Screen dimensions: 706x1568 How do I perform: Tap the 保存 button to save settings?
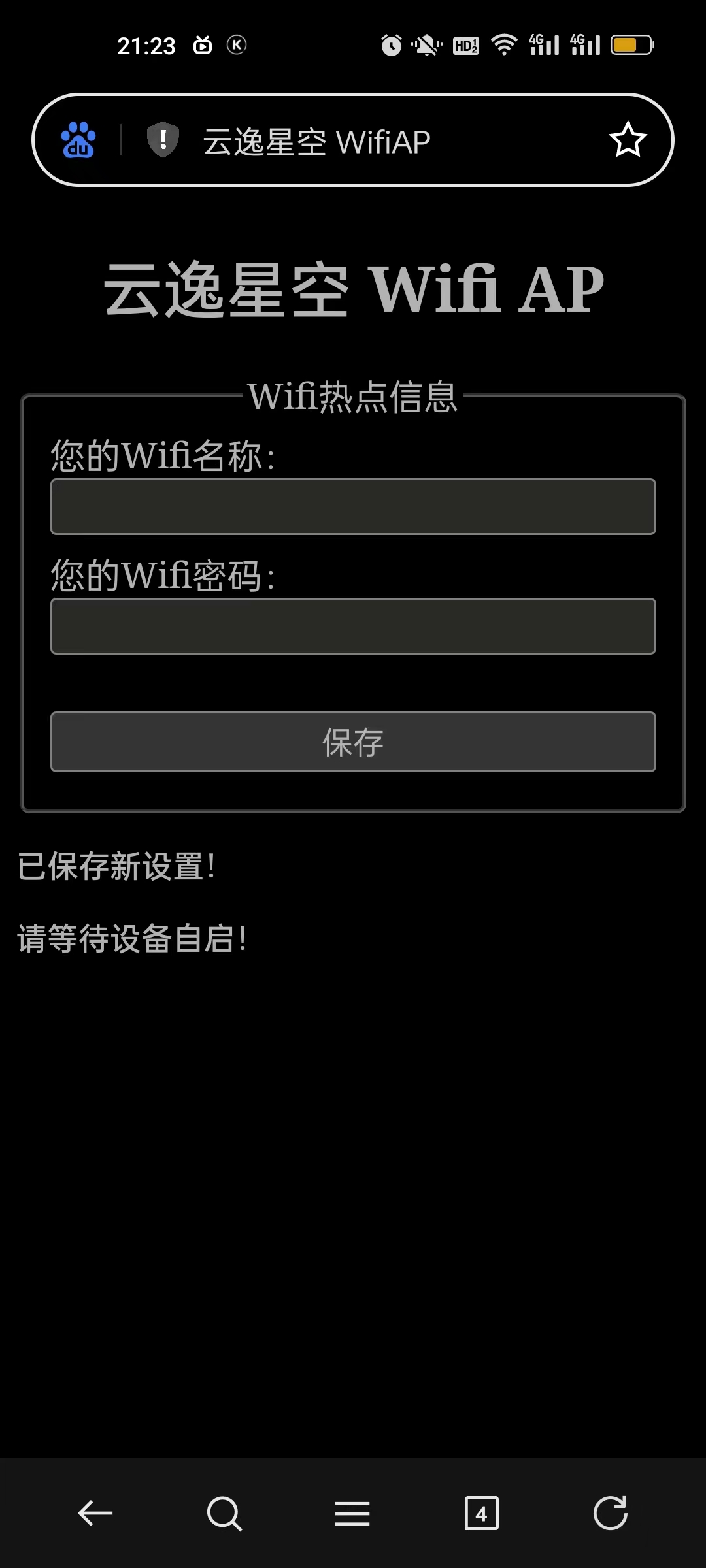click(353, 742)
